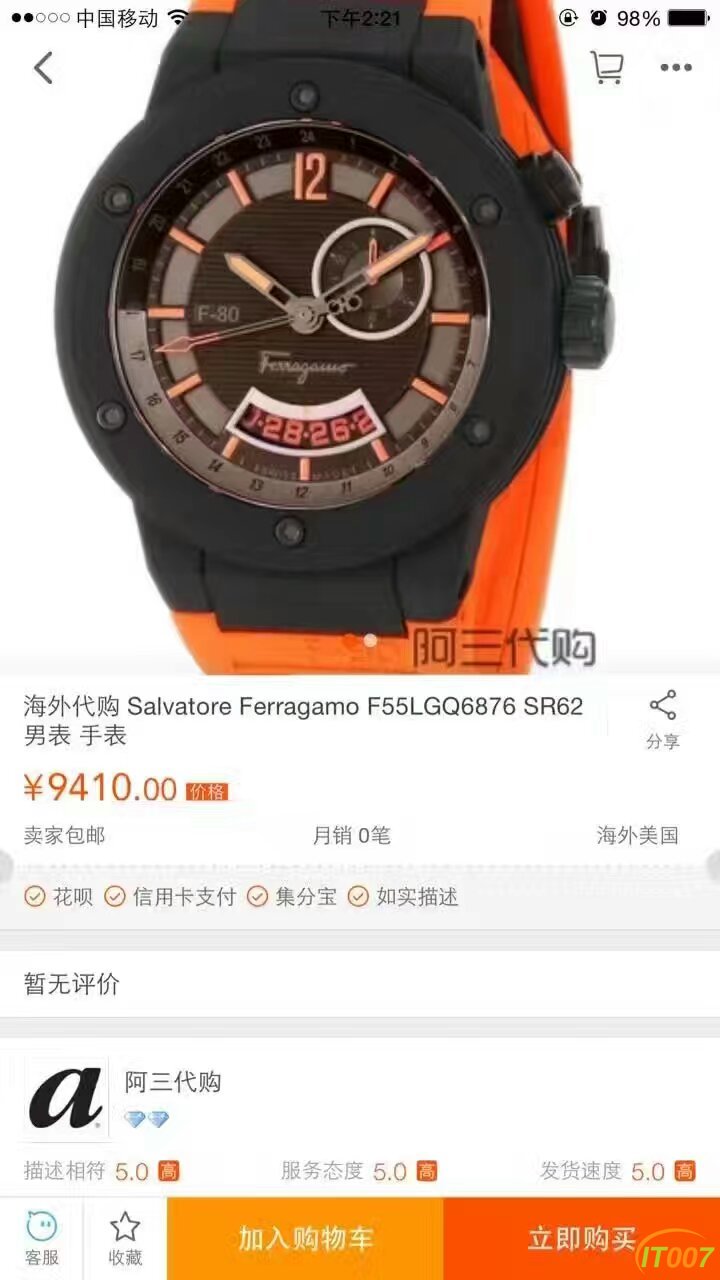
Task: Tap 加入购物车 to add to cart
Action: pyautogui.click(x=305, y=1239)
